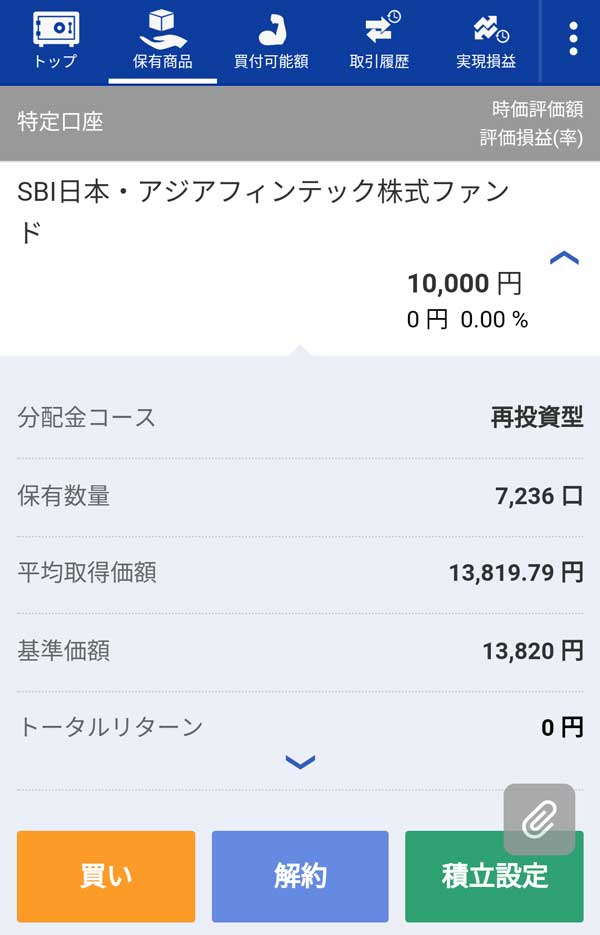
Task: Tap the paperclip floating button
Action: point(539,819)
